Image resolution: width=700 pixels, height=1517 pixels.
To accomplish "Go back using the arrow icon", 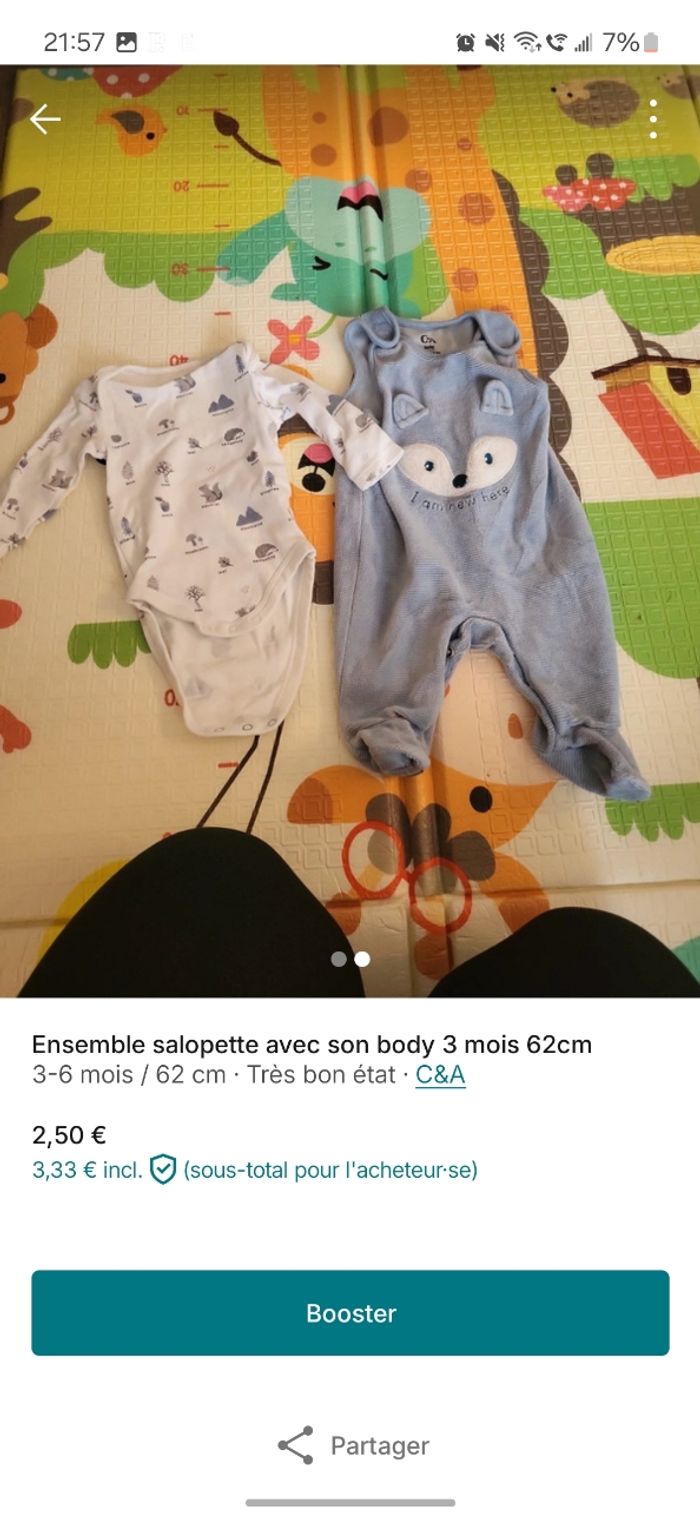I will pos(45,119).
